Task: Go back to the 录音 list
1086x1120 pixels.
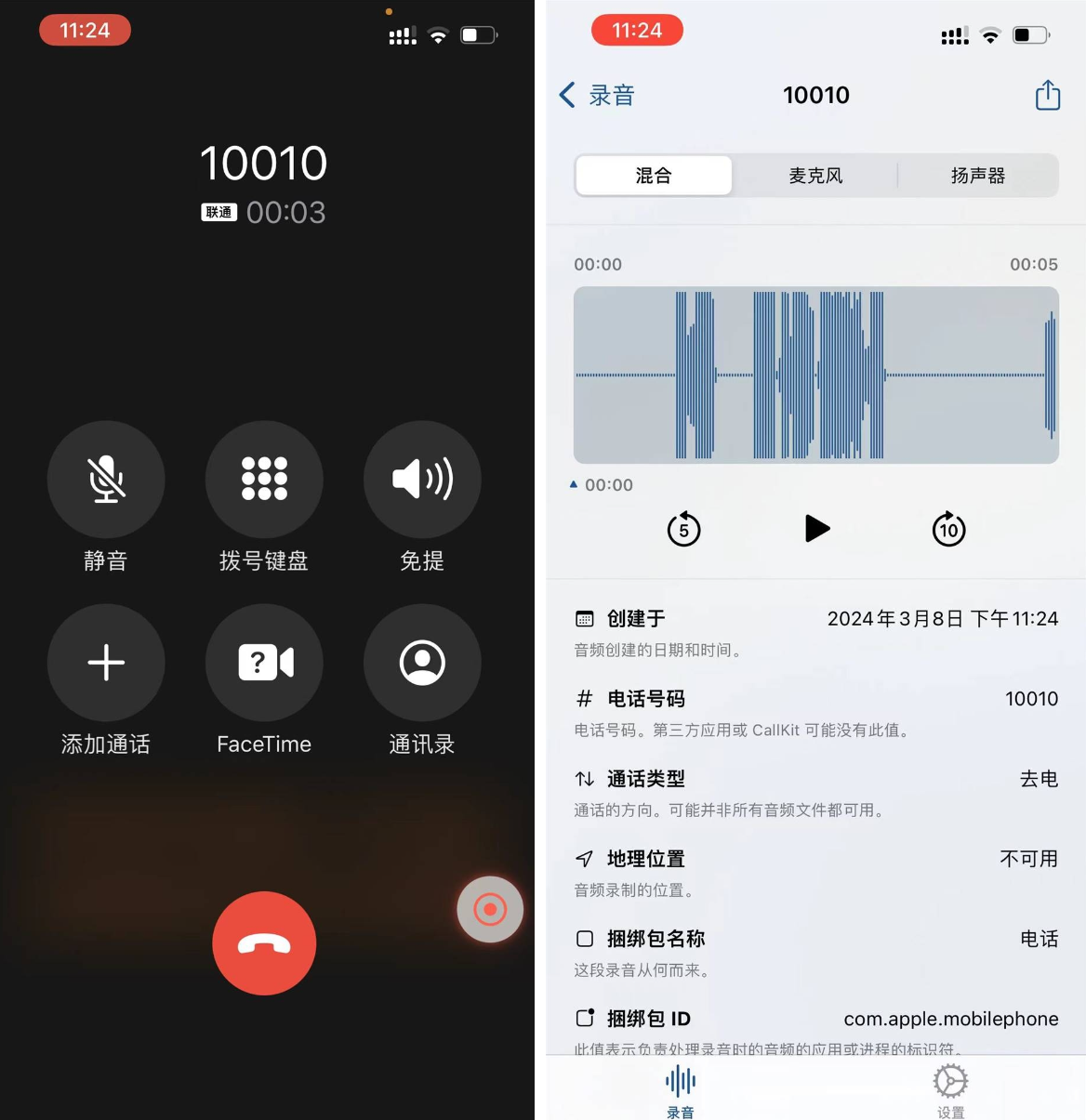Action: 597,95
